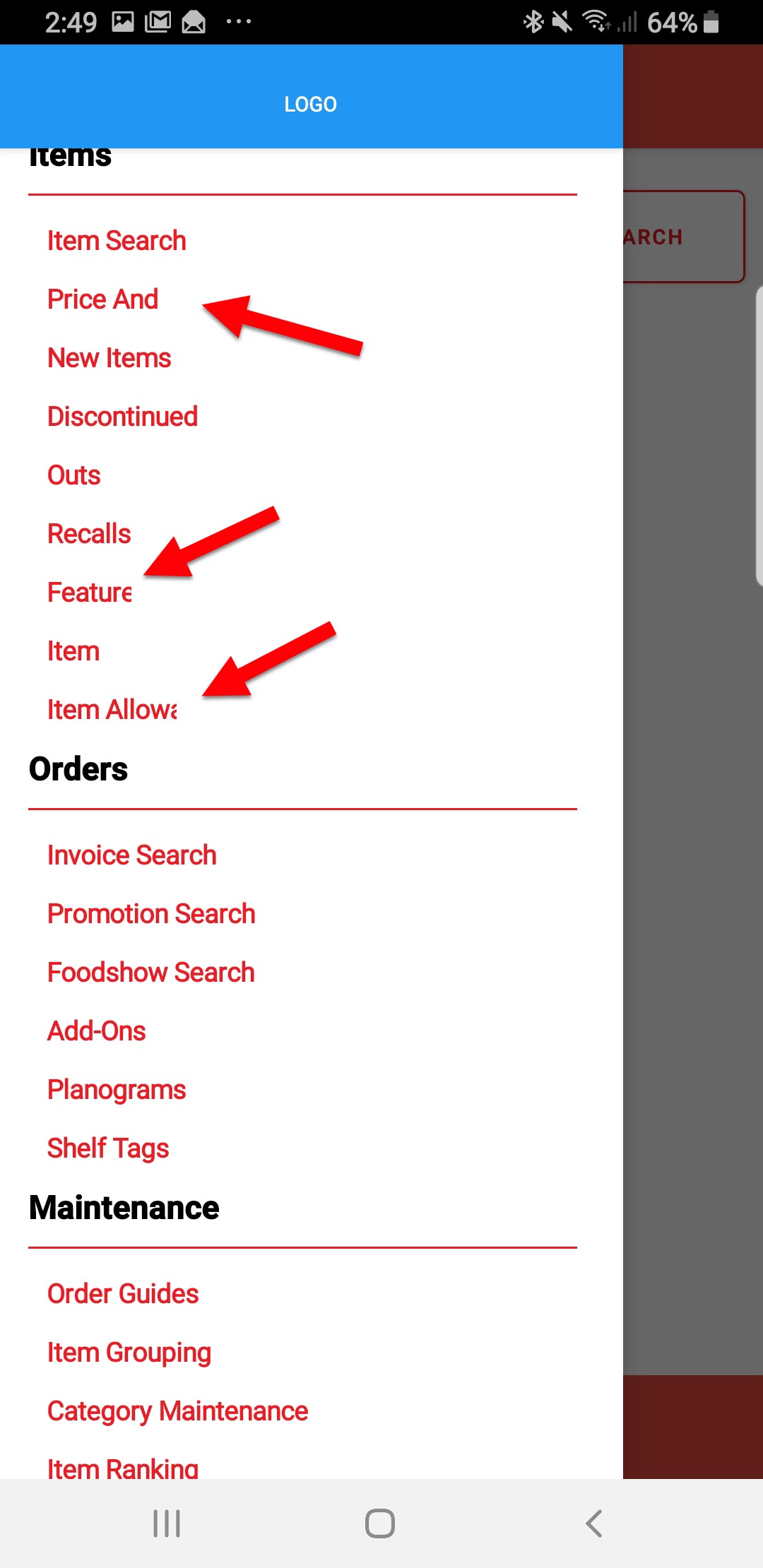Select Price And Availability
This screenshot has width=763, height=1568.
click(x=102, y=299)
